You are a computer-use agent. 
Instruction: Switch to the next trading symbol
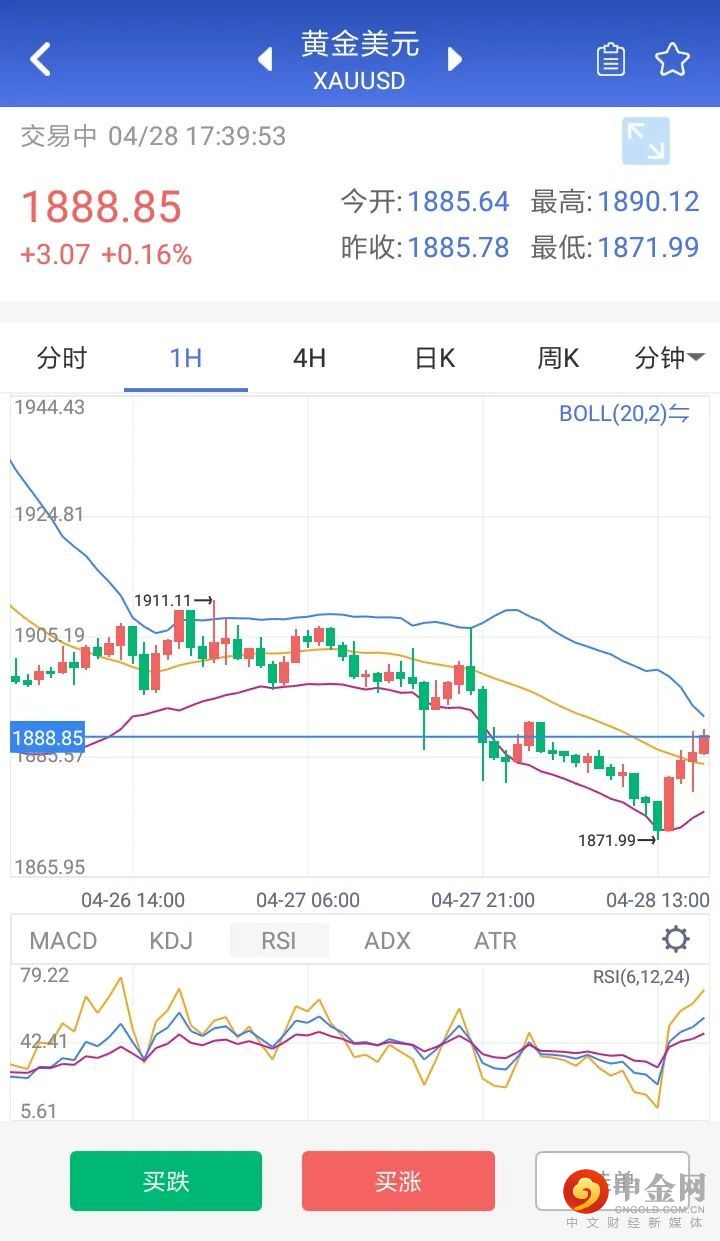tap(455, 60)
